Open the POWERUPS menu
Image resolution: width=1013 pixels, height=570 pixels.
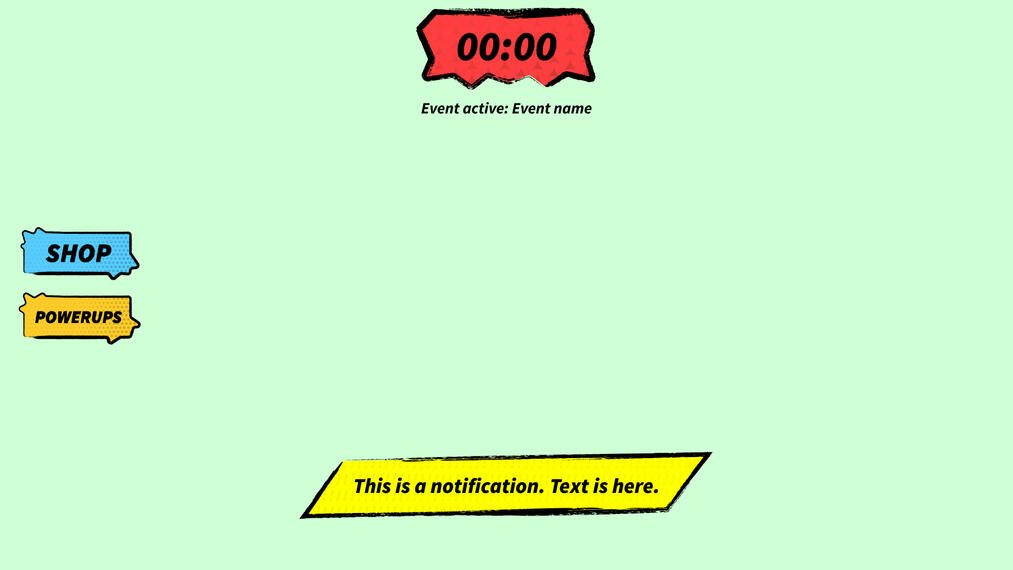pyautogui.click(x=79, y=318)
